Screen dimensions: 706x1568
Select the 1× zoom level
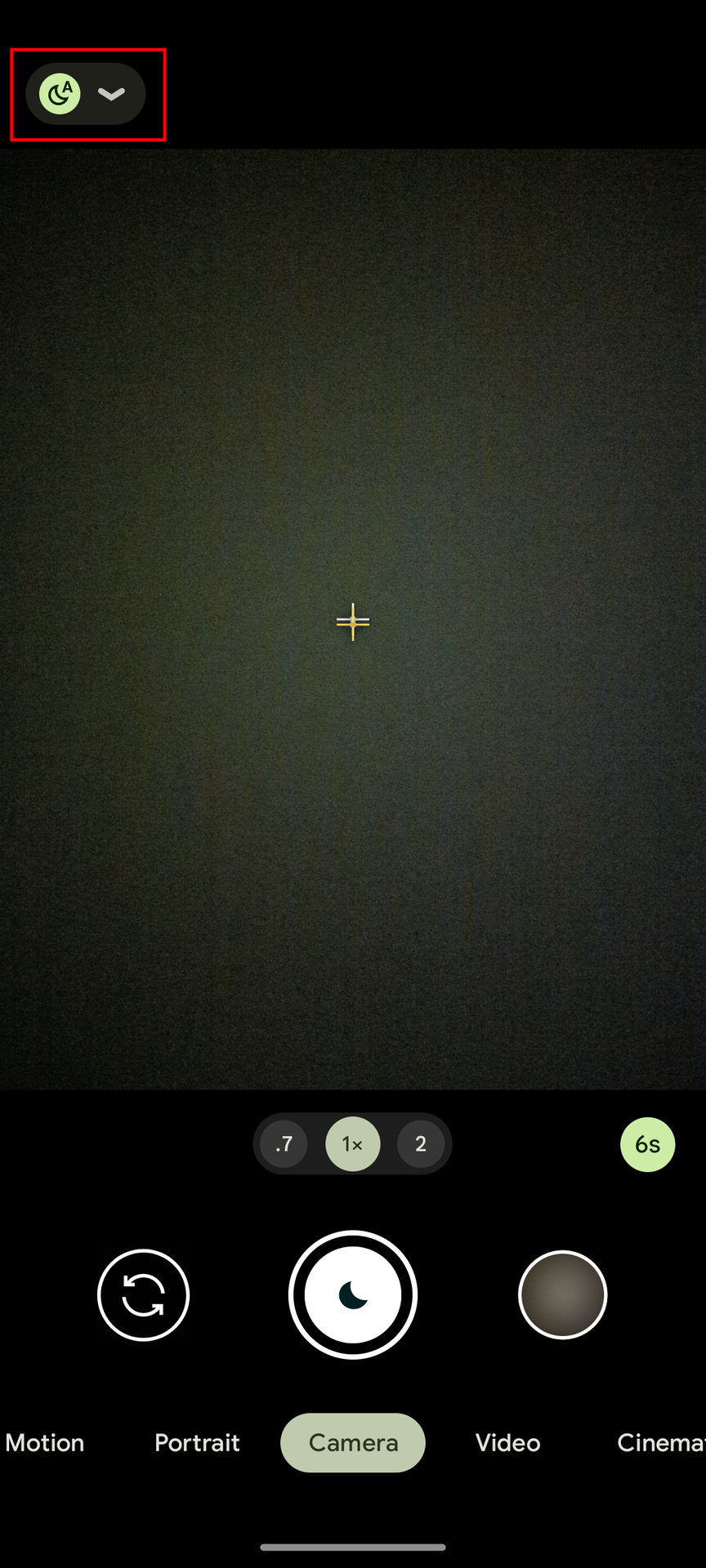tap(353, 1144)
